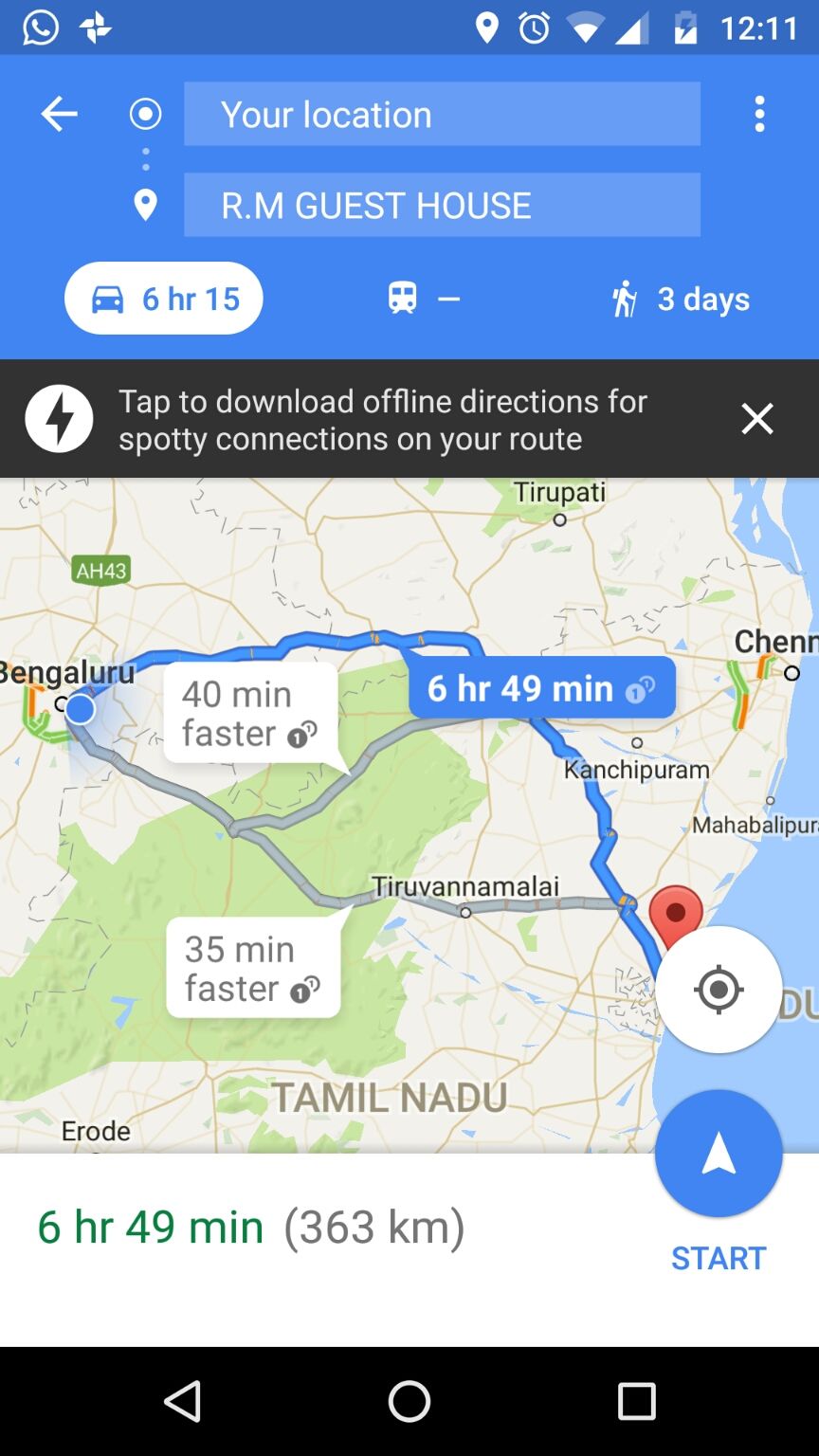Viewport: 819px width, 1456px height.
Task: Open recent apps from navigation bar
Action: (636, 1401)
